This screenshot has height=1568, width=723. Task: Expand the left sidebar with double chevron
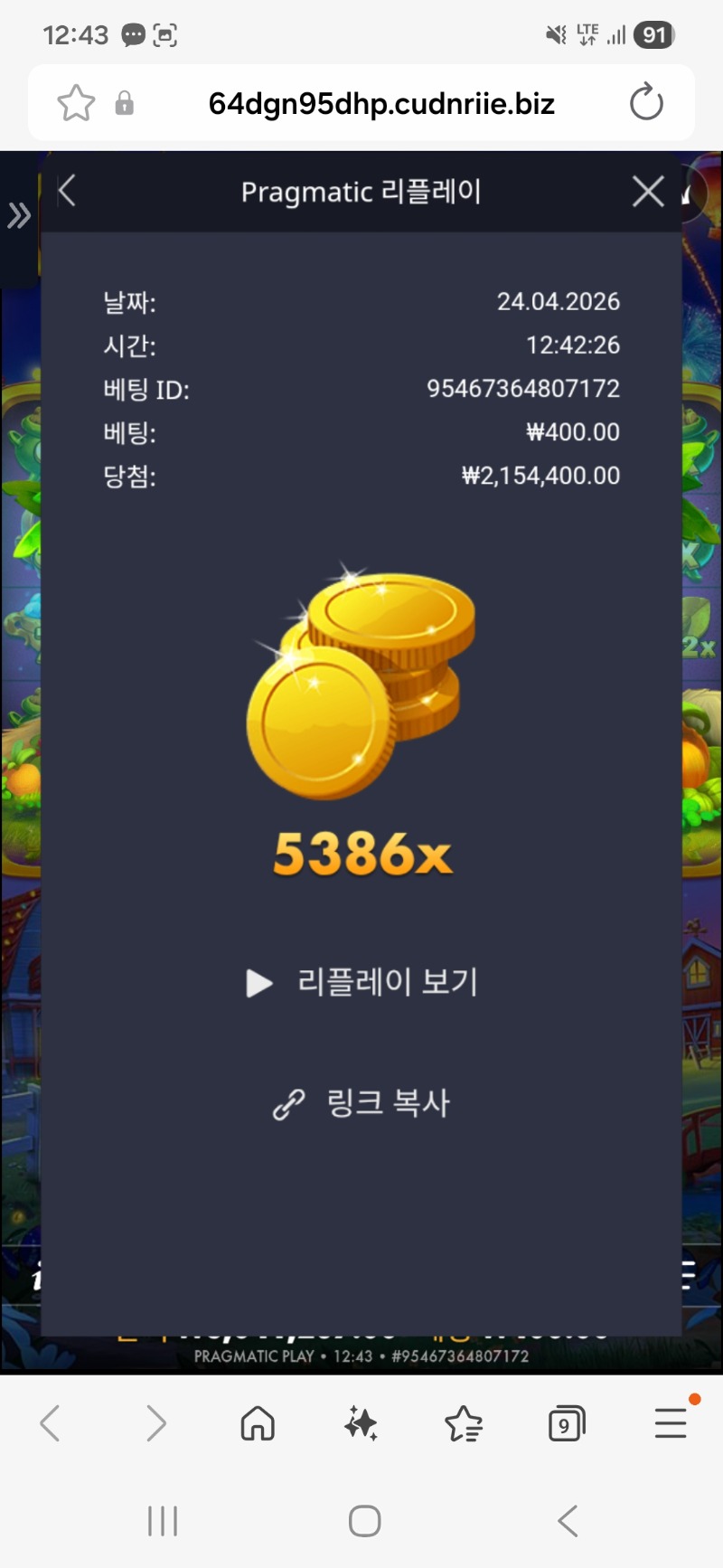pyautogui.click(x=18, y=215)
